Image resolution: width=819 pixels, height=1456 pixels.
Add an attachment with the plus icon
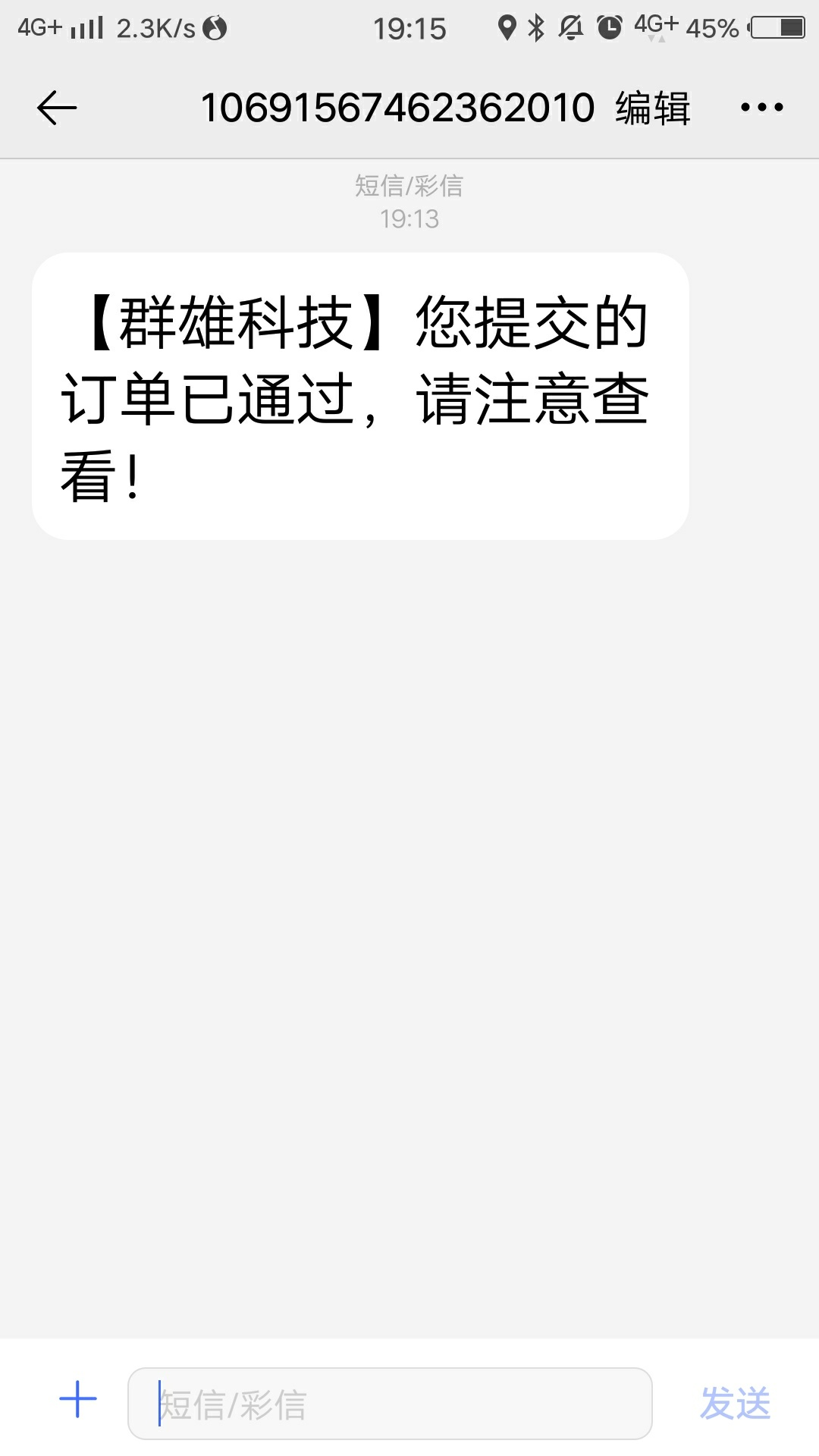[78, 1399]
